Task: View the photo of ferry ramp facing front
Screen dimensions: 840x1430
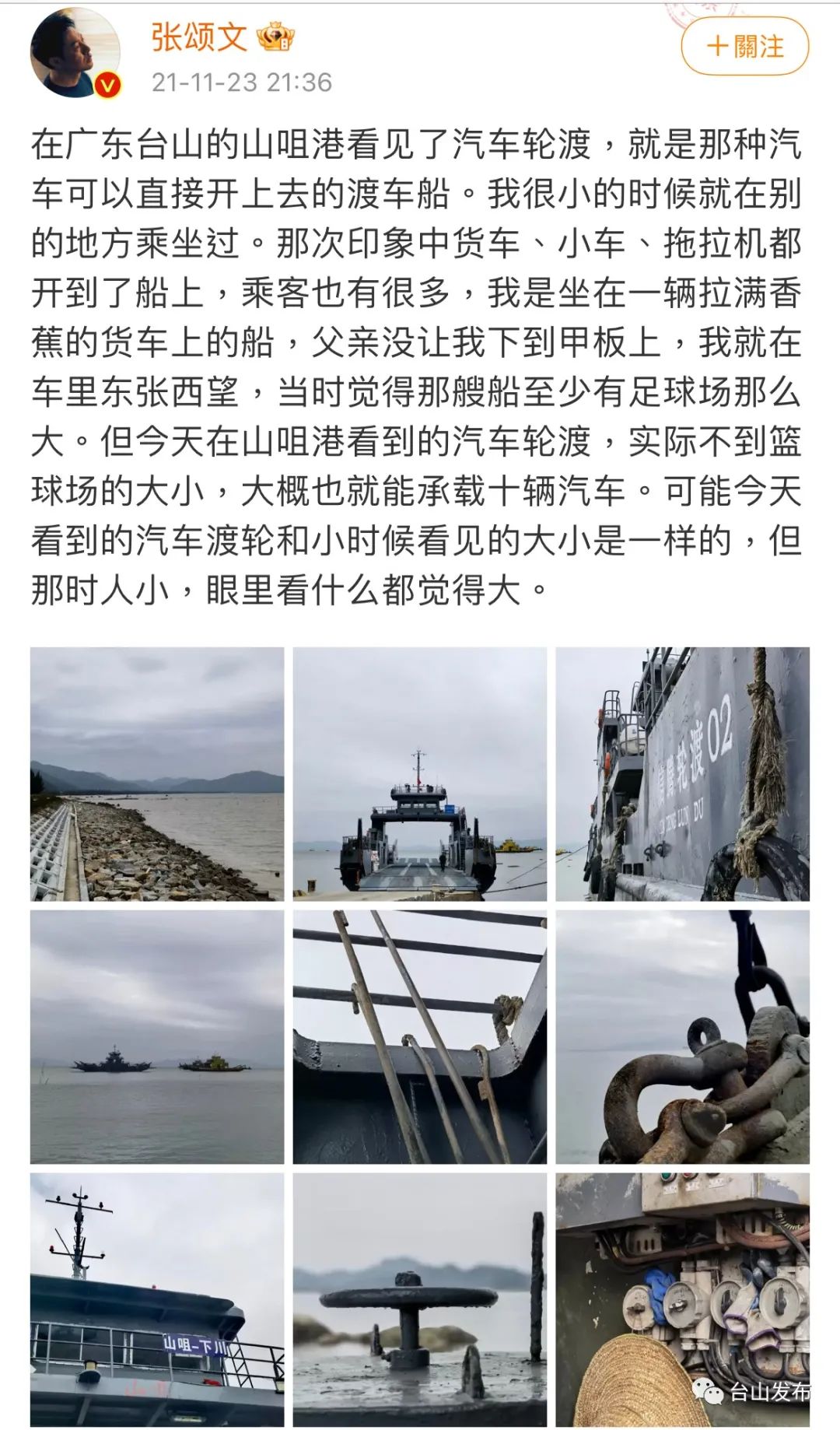Action: tap(419, 774)
